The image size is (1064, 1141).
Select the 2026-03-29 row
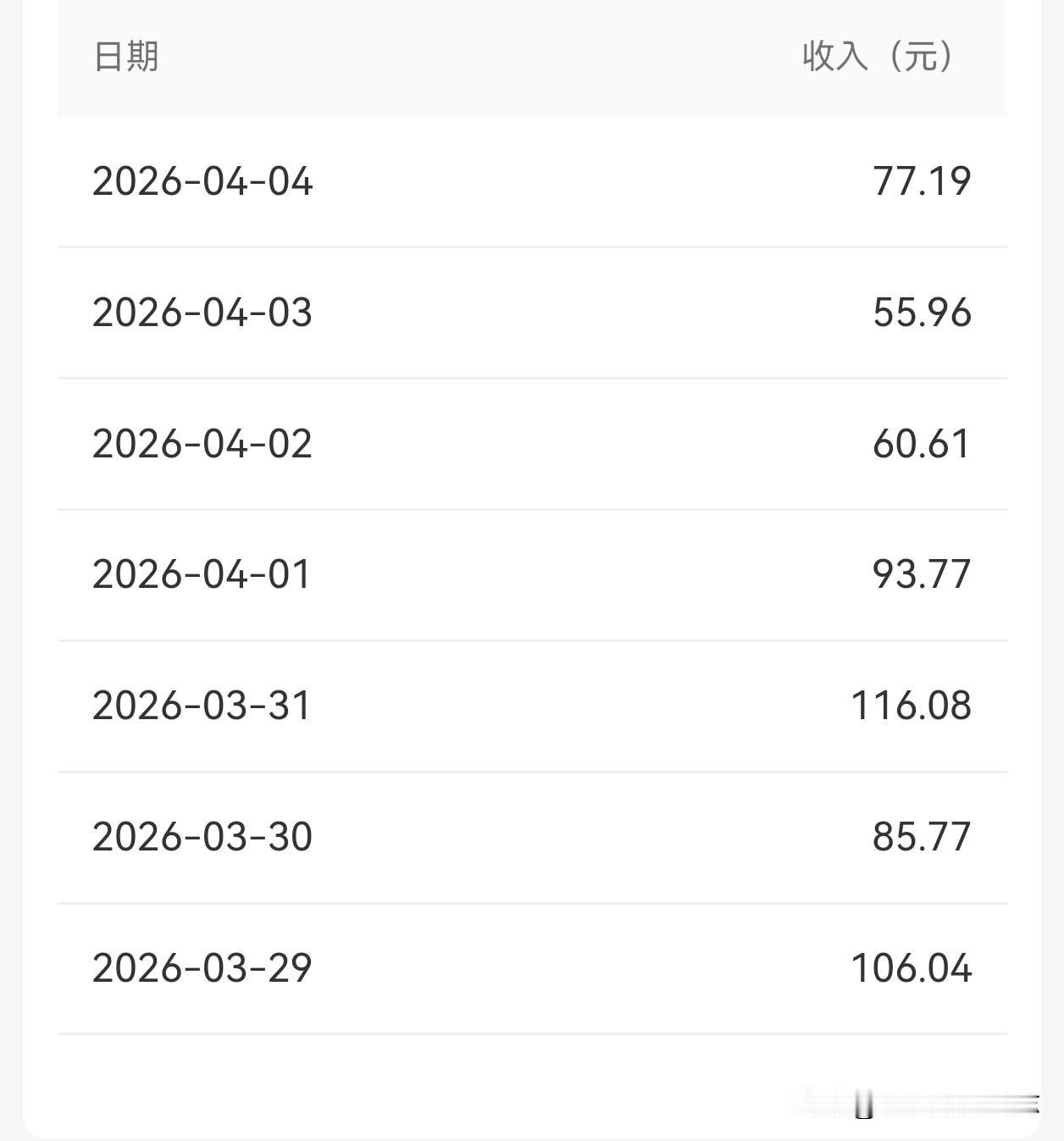click(532, 966)
